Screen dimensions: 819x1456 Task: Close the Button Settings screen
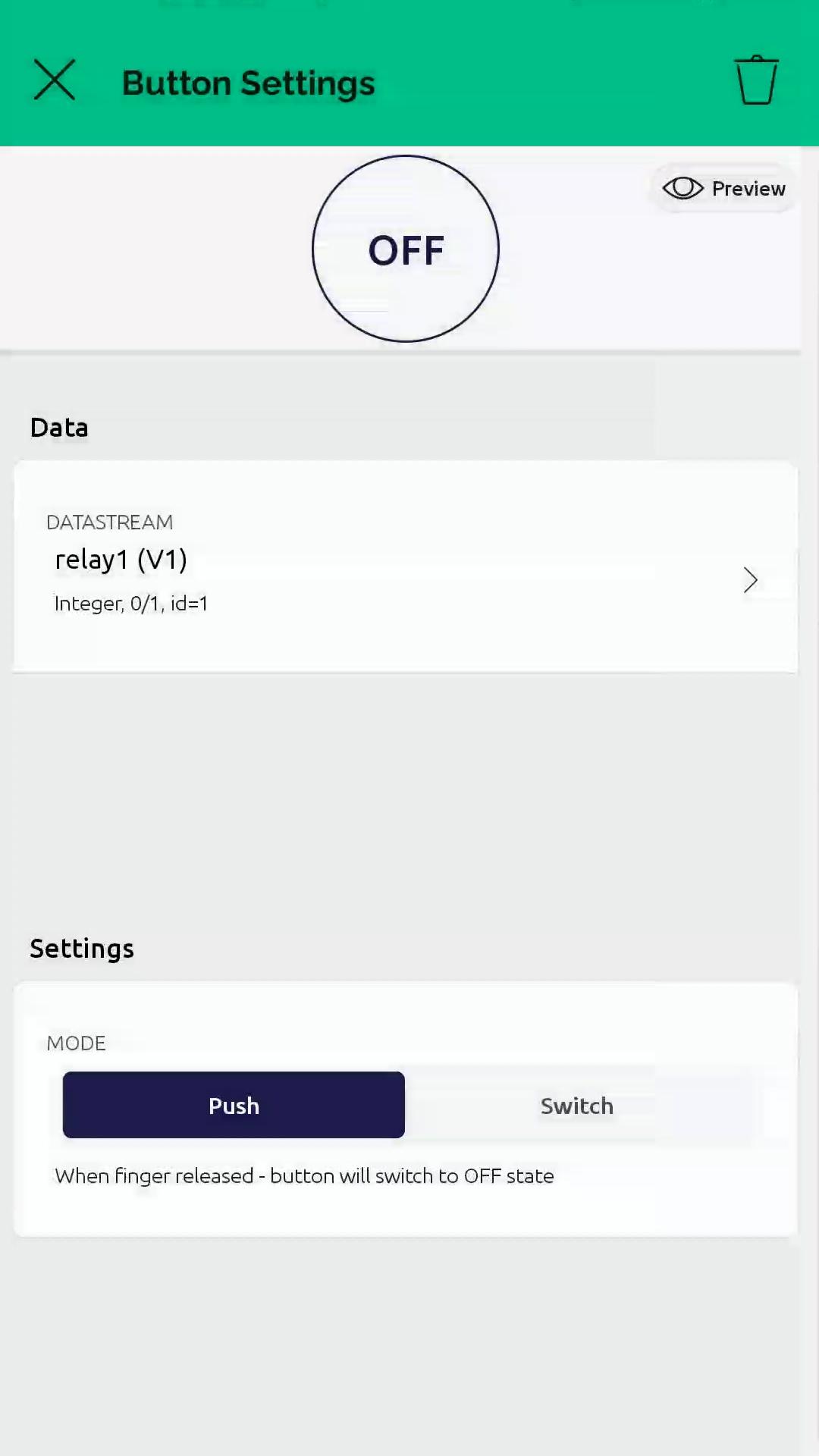[55, 80]
